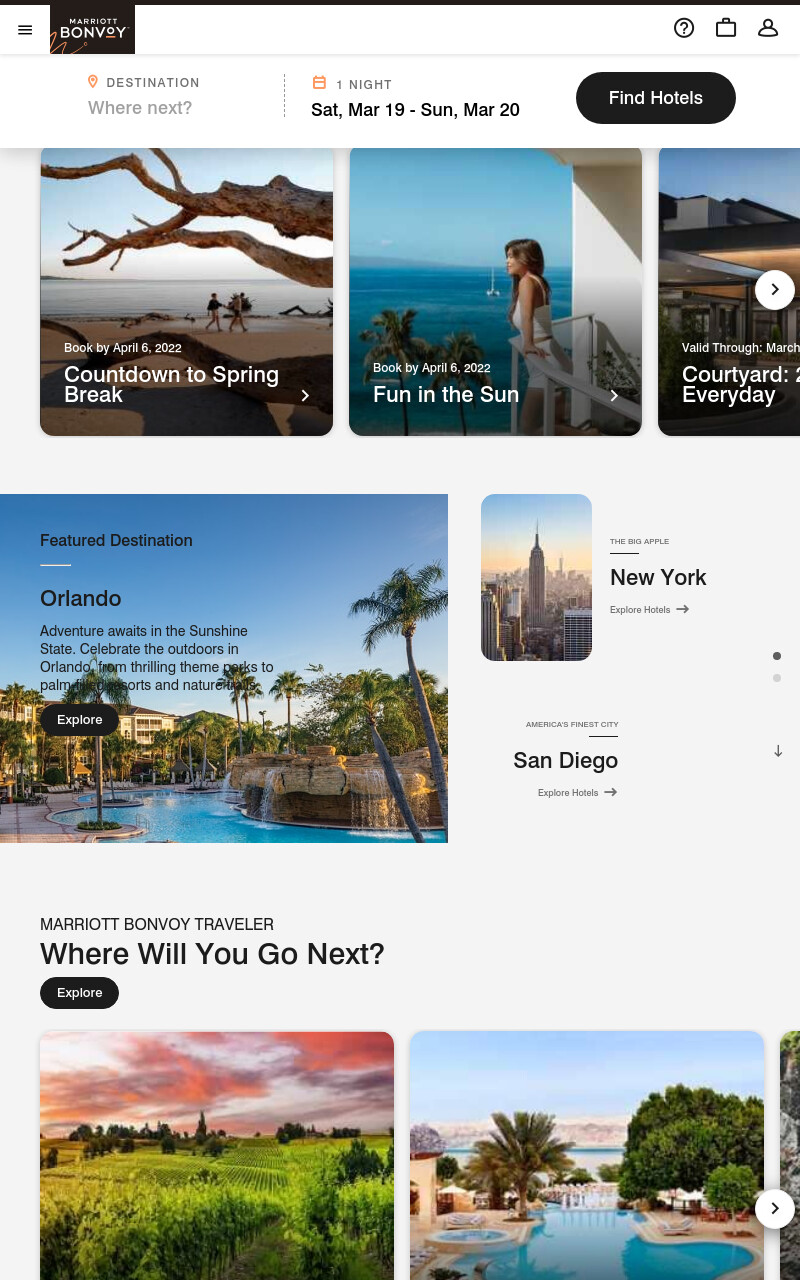Viewport: 800px width, 1280px height.
Task: Explore Marriott Bonvoy Traveler
Action: coord(79,993)
